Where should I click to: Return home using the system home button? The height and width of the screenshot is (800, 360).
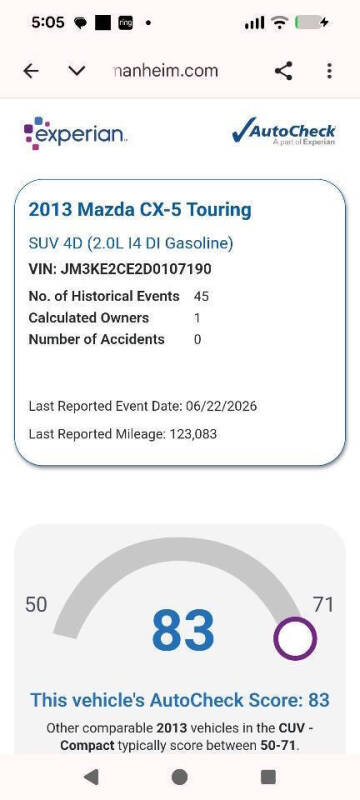coord(179,777)
